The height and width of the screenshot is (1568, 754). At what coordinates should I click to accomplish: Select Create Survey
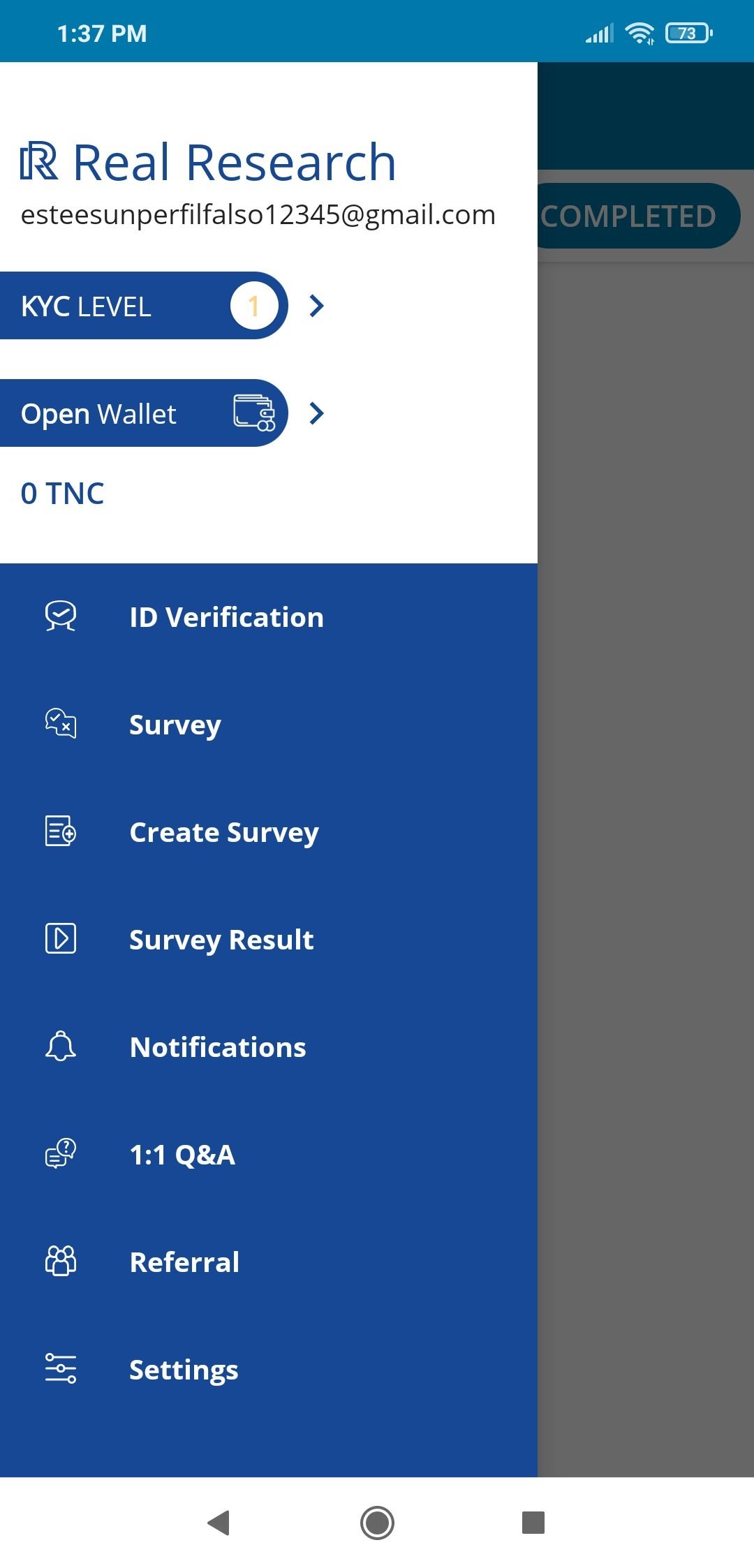[269, 832]
